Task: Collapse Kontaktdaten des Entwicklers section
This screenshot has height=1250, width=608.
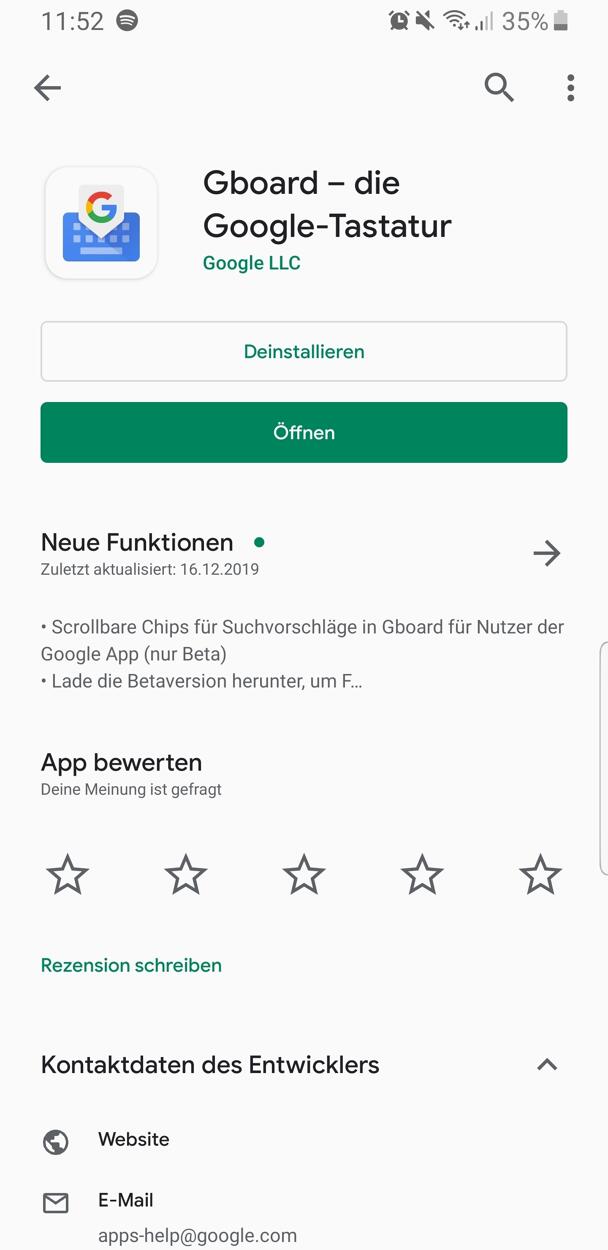Action: [546, 1065]
